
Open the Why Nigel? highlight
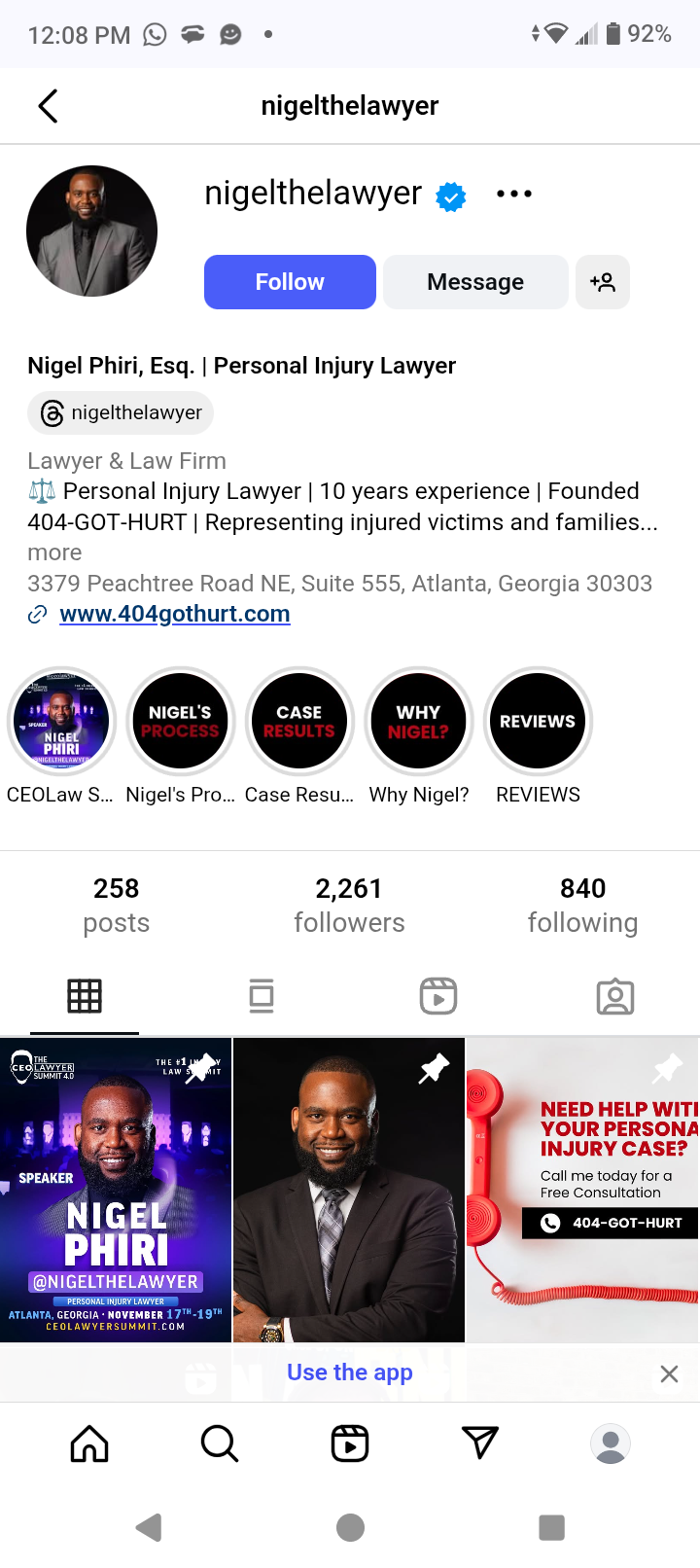tap(418, 722)
